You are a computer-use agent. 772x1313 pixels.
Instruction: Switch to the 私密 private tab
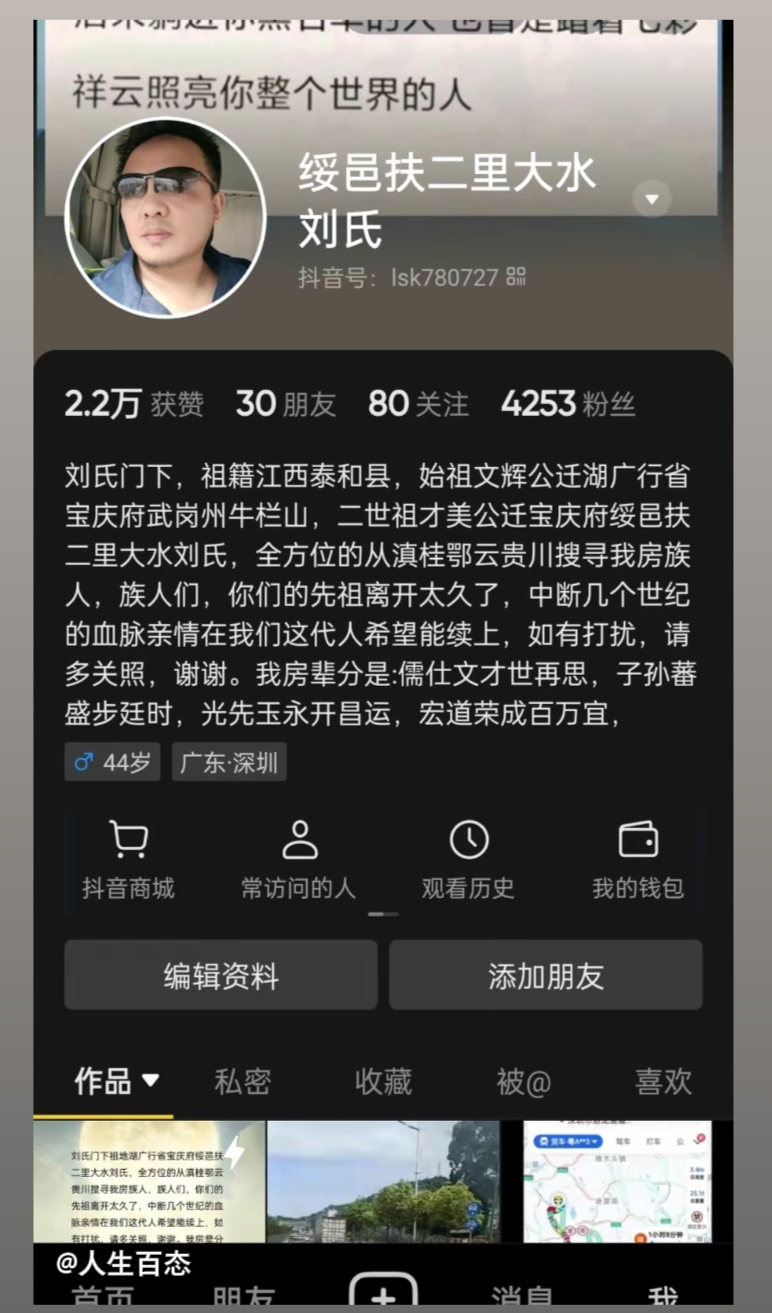coord(242,1082)
